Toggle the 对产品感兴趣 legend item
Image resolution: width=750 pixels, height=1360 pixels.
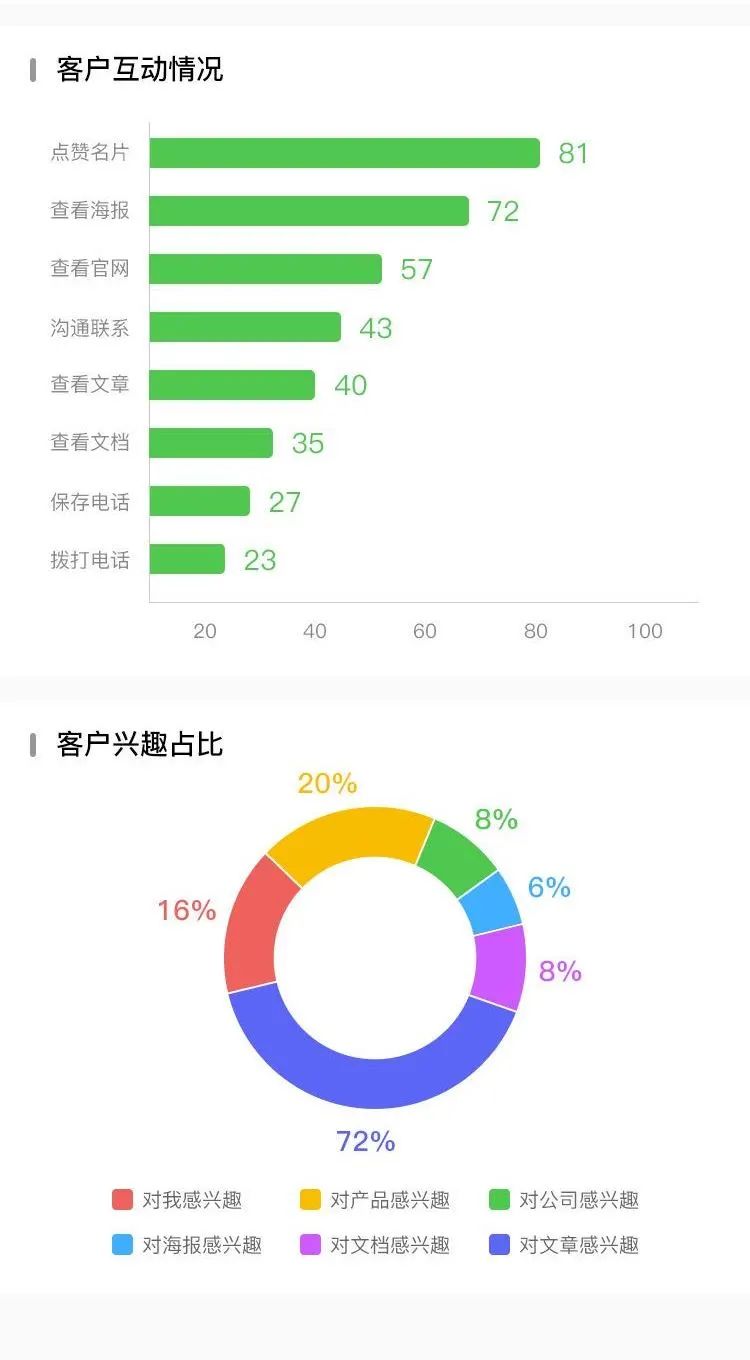[376, 1200]
